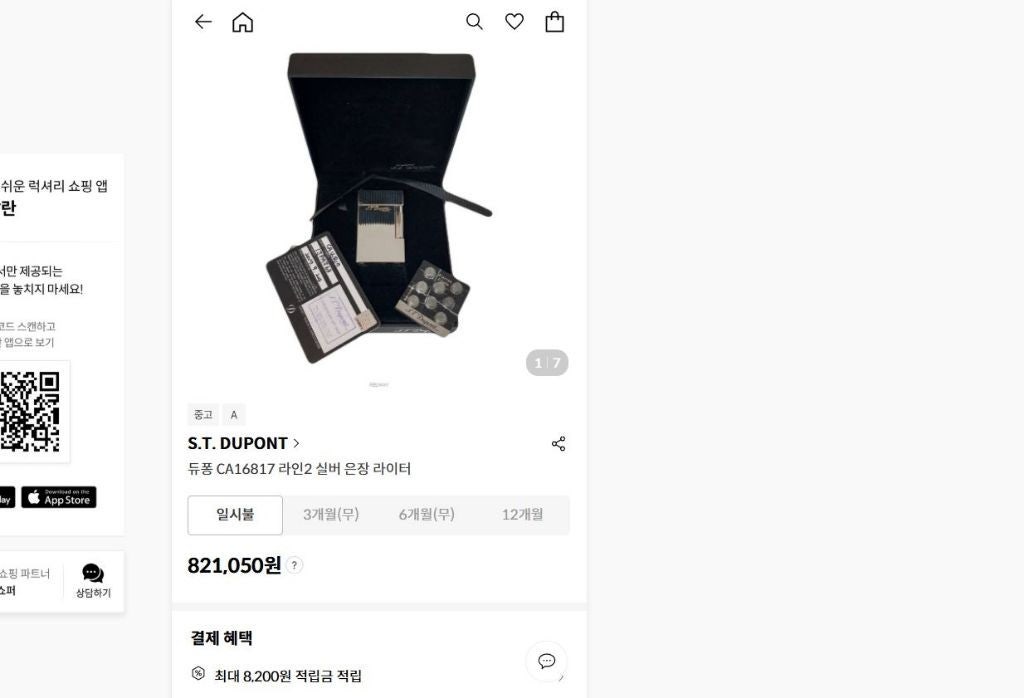Switch to the 3개월(무) installment tab
This screenshot has width=1024, height=698.
[331, 515]
